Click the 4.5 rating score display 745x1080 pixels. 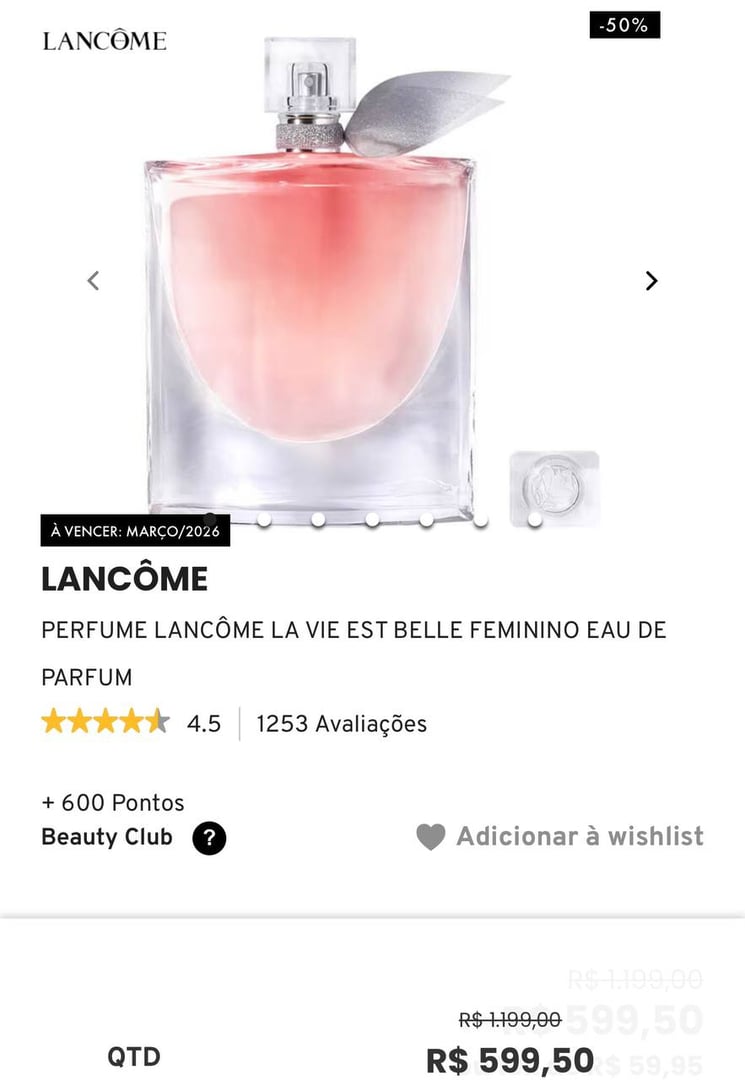[202, 723]
